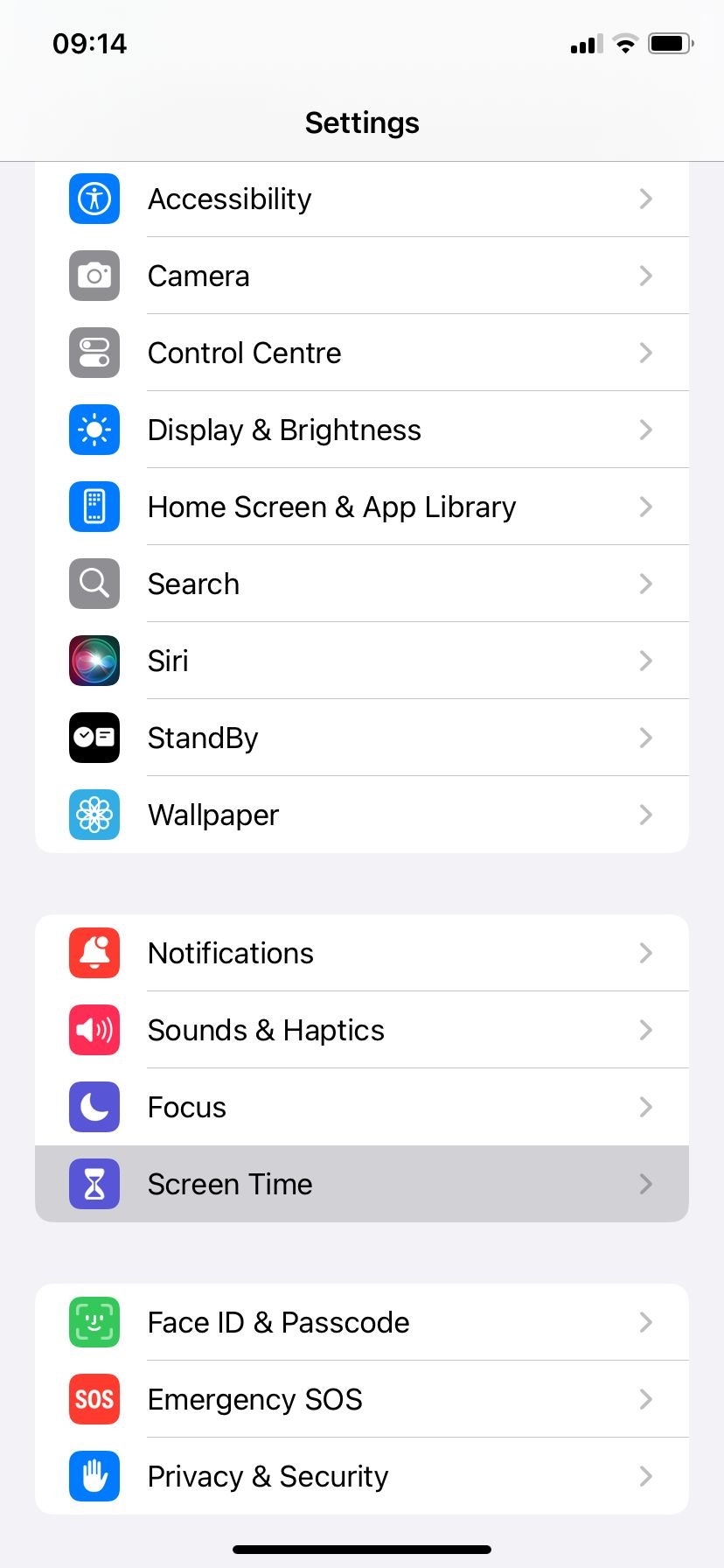Screen dimensions: 724x1568
Task: Select the Focus row
Action: (361, 1108)
